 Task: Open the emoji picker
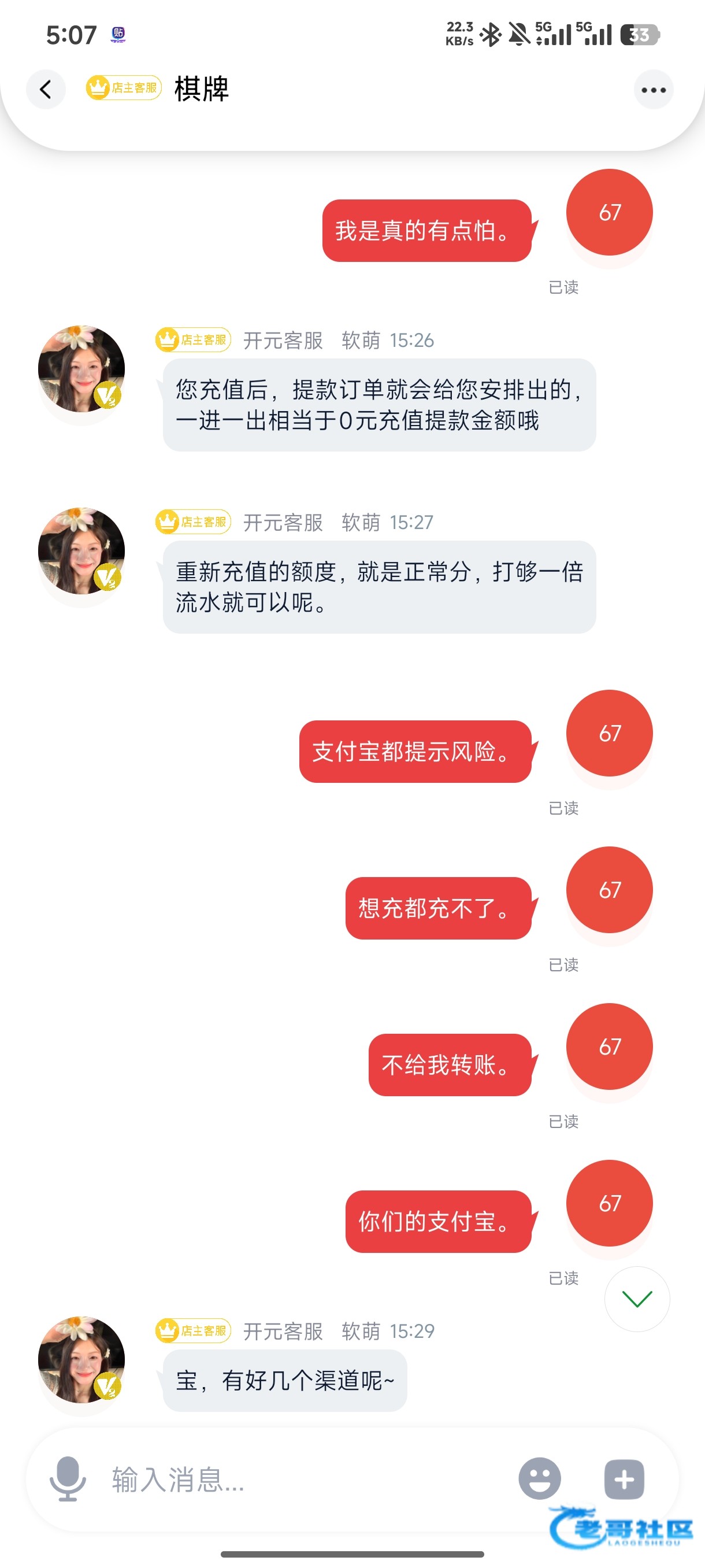[539, 1478]
